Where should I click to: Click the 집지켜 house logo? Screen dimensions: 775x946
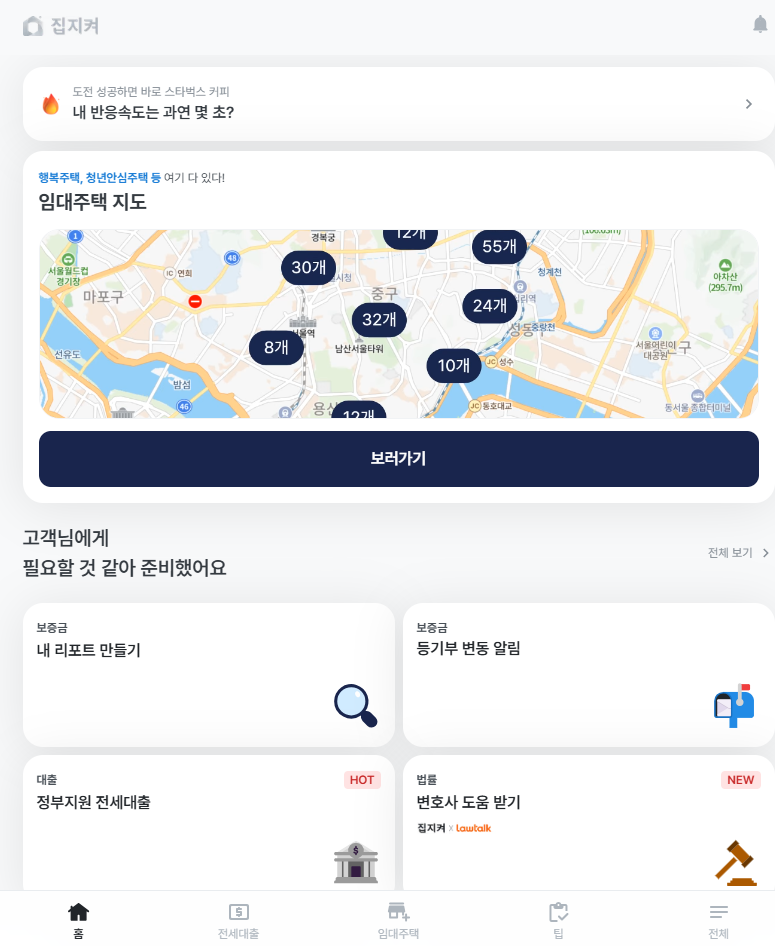tap(33, 26)
